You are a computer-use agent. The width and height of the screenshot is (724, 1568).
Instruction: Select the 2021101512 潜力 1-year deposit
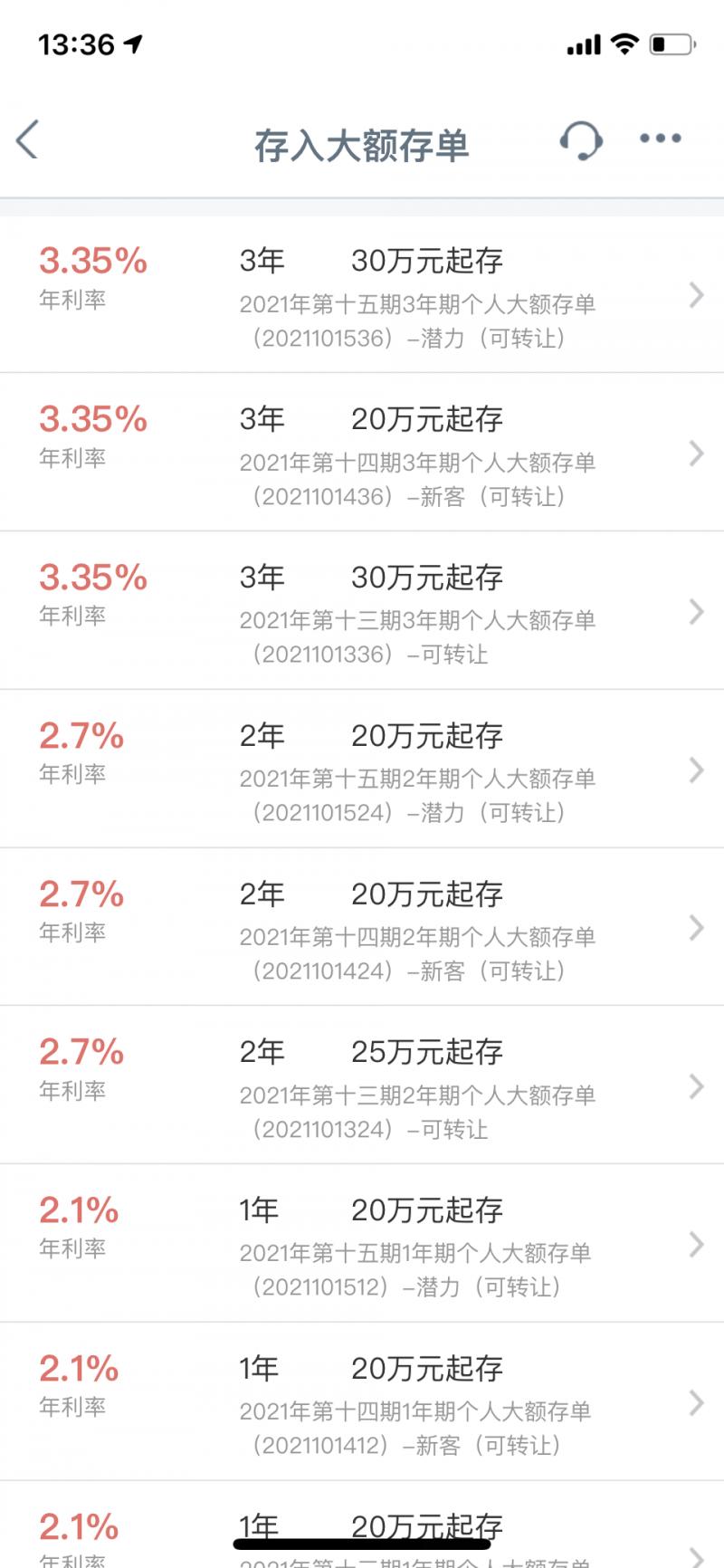(362, 1244)
